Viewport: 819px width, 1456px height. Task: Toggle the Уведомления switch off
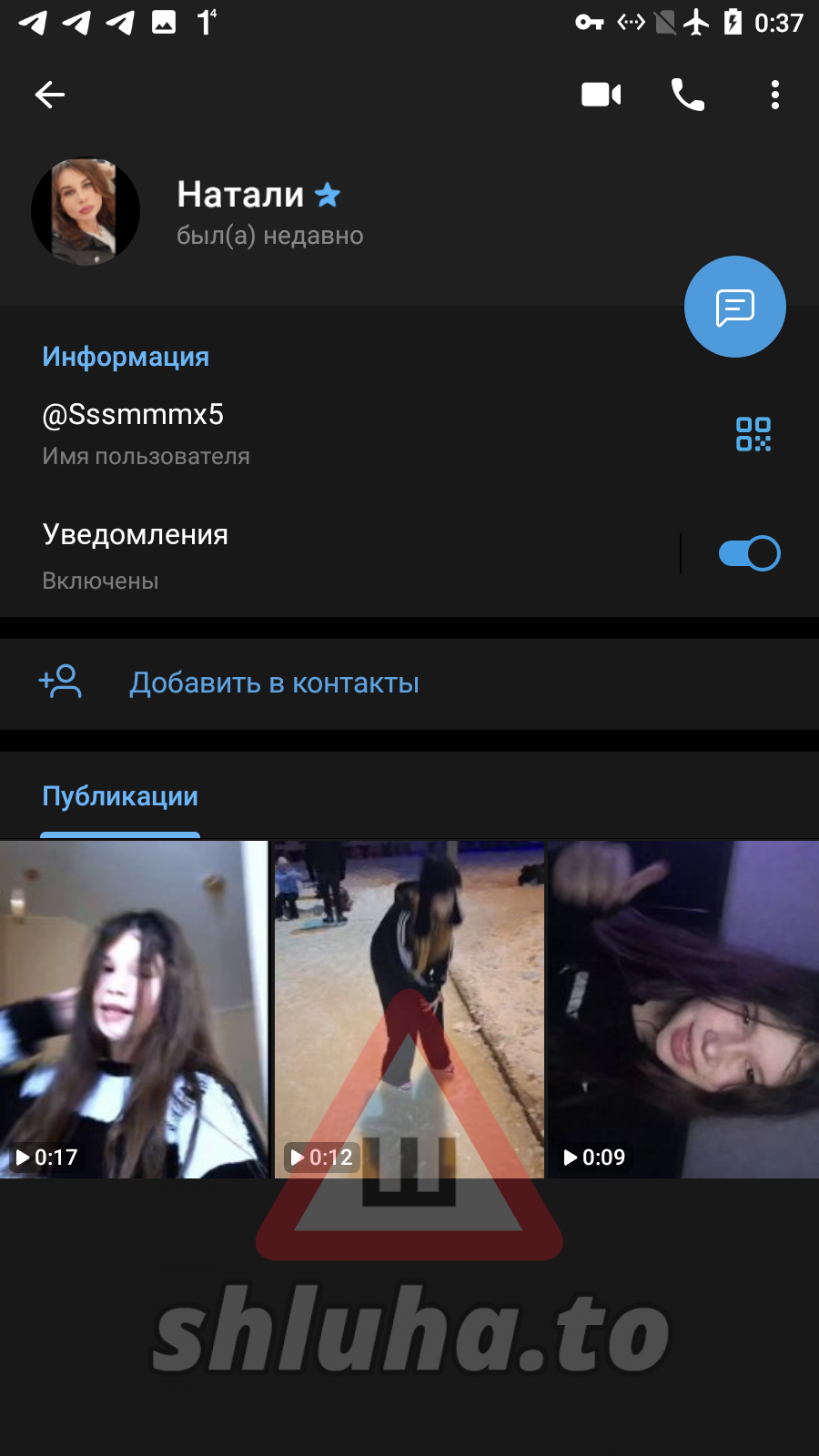tap(749, 553)
